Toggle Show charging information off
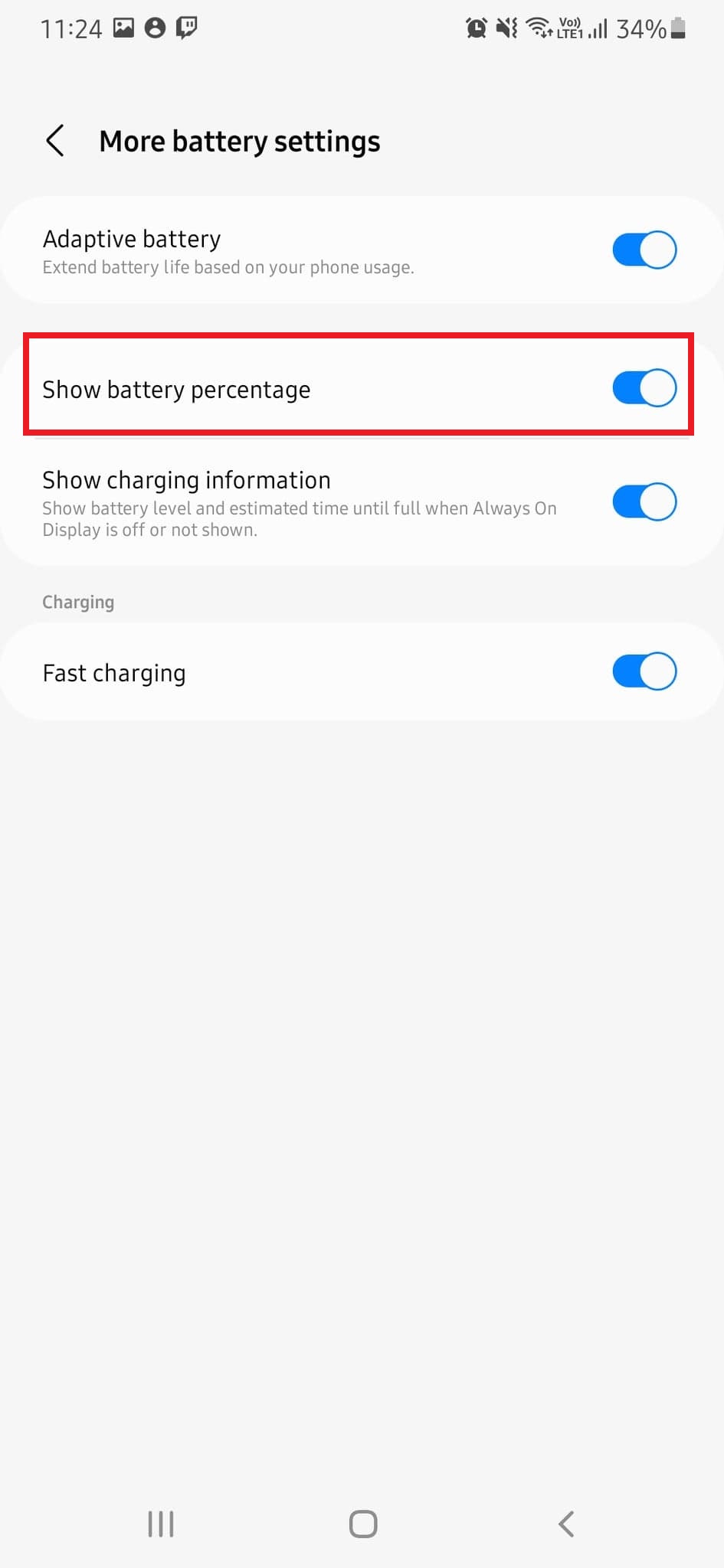 pyautogui.click(x=644, y=502)
